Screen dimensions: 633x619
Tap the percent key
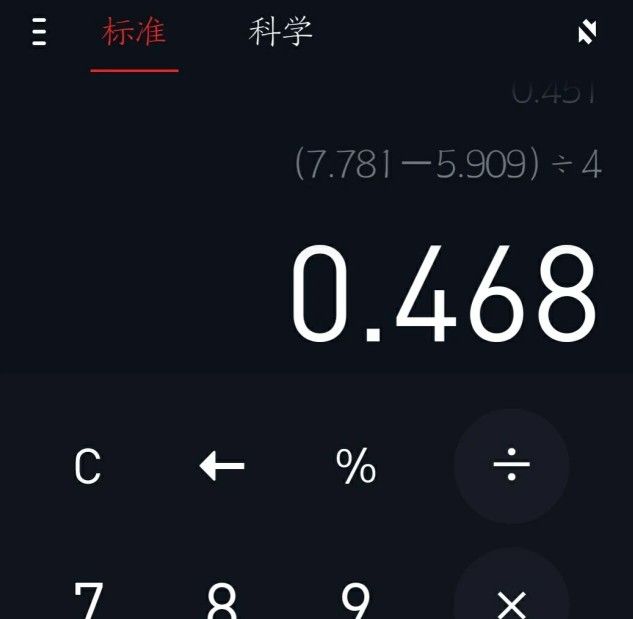(x=356, y=466)
